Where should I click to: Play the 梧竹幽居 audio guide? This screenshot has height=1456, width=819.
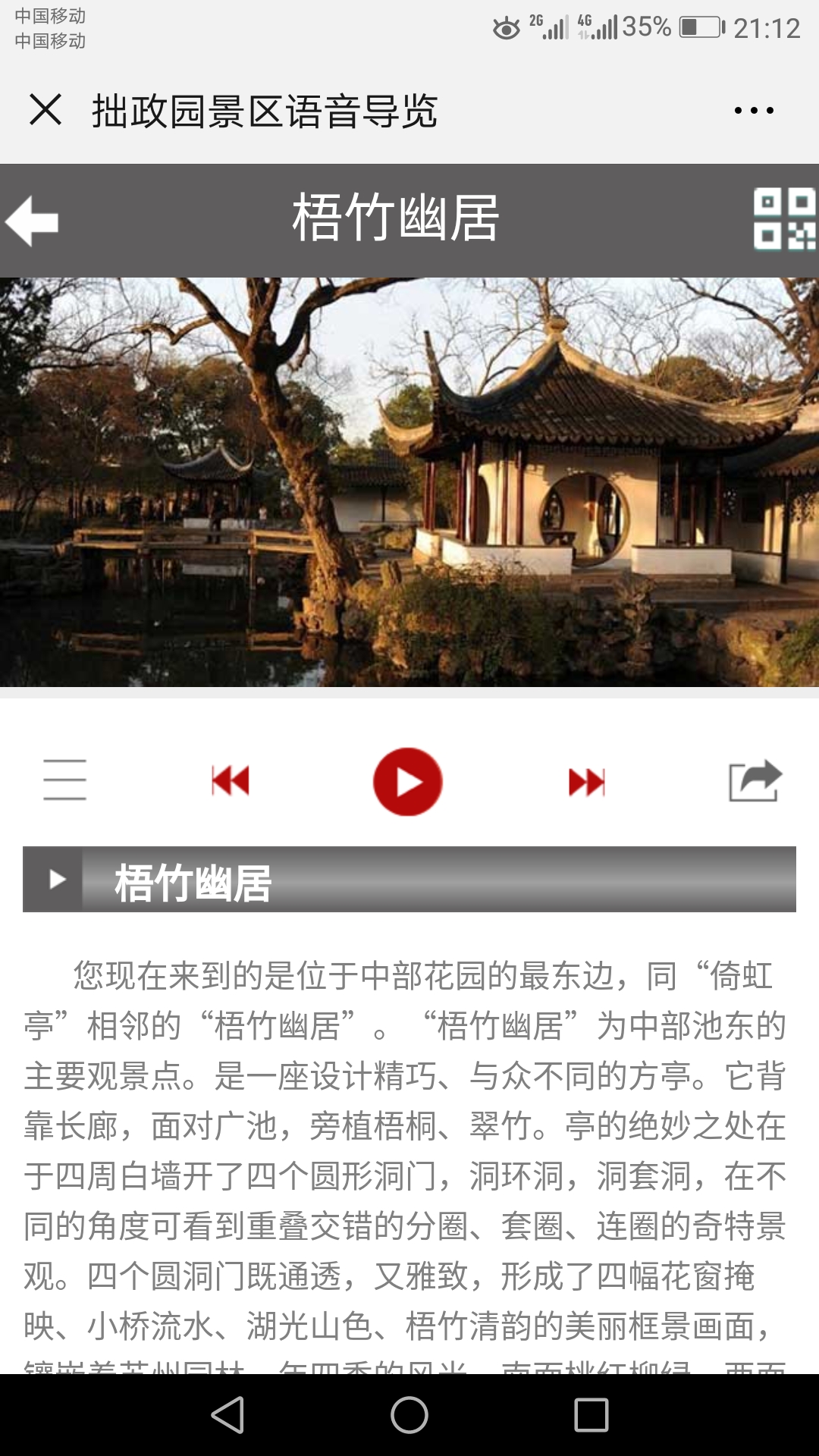[x=408, y=782]
